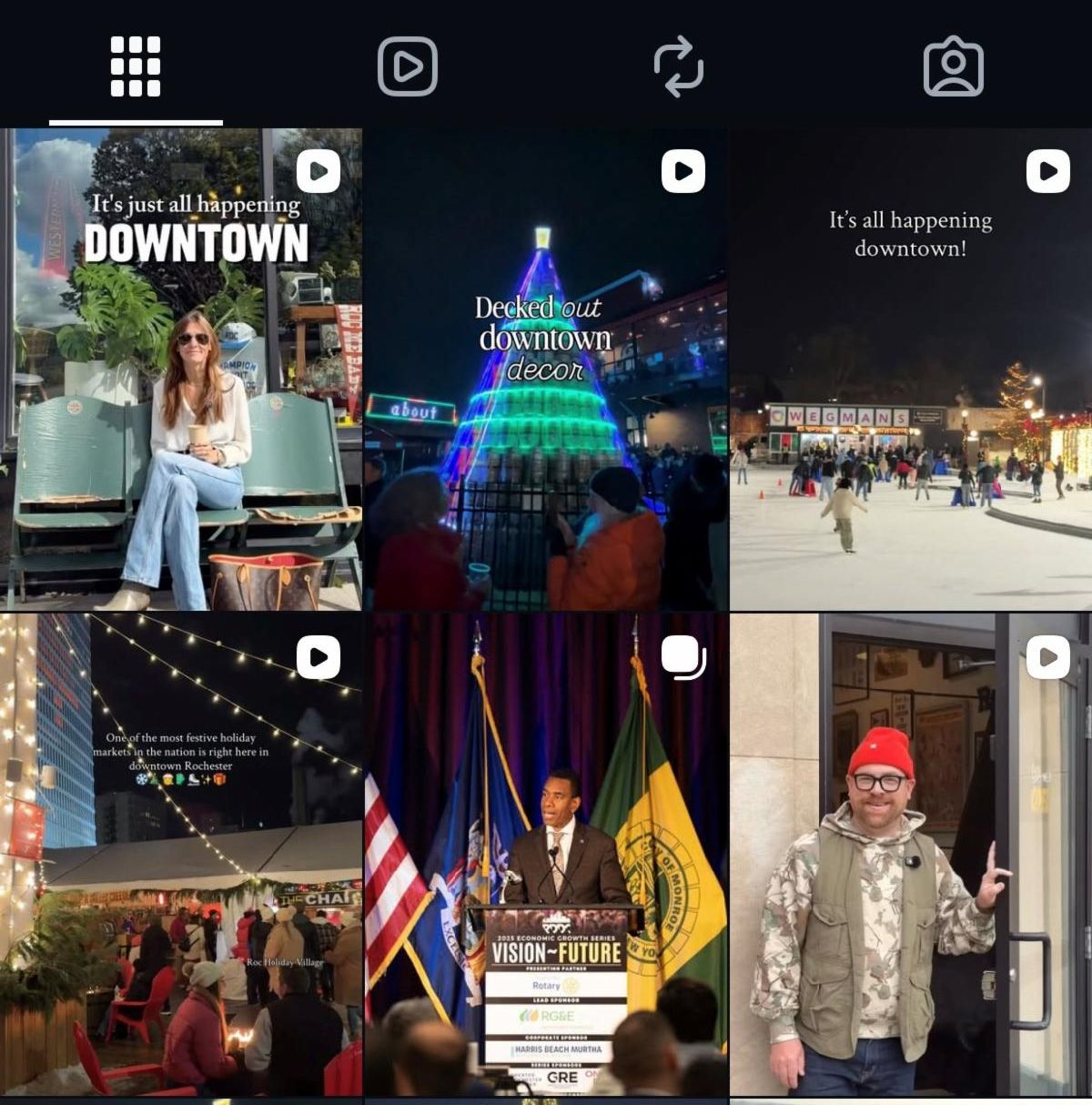This screenshot has width=1092, height=1105.
Task: View the festive holiday markets reel
Action: [181, 854]
